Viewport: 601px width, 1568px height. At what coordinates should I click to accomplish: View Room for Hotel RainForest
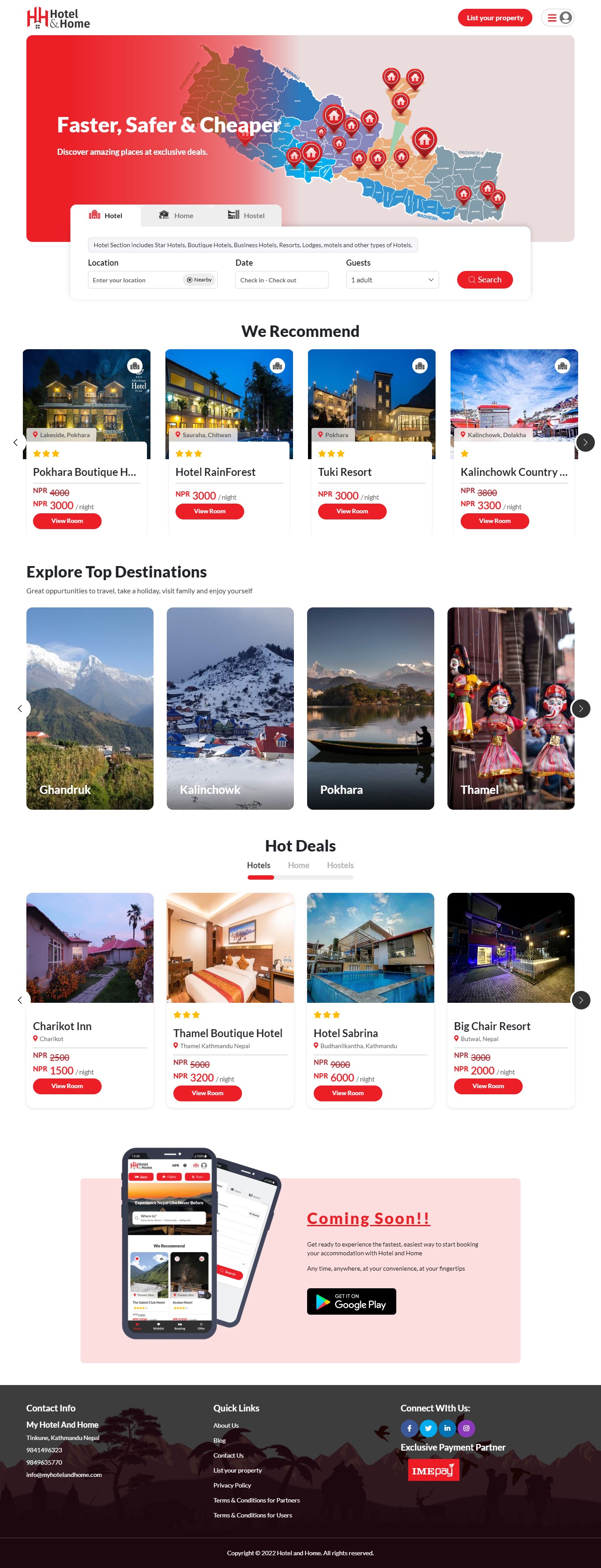point(209,511)
